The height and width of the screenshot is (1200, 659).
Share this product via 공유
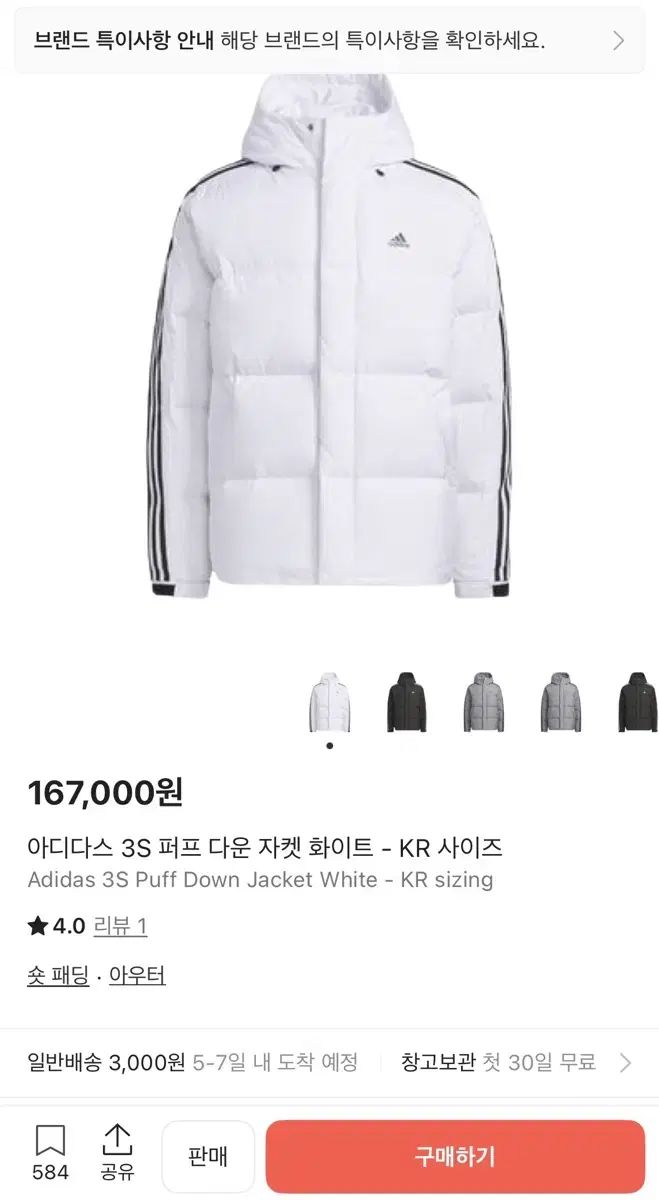coord(117,1153)
